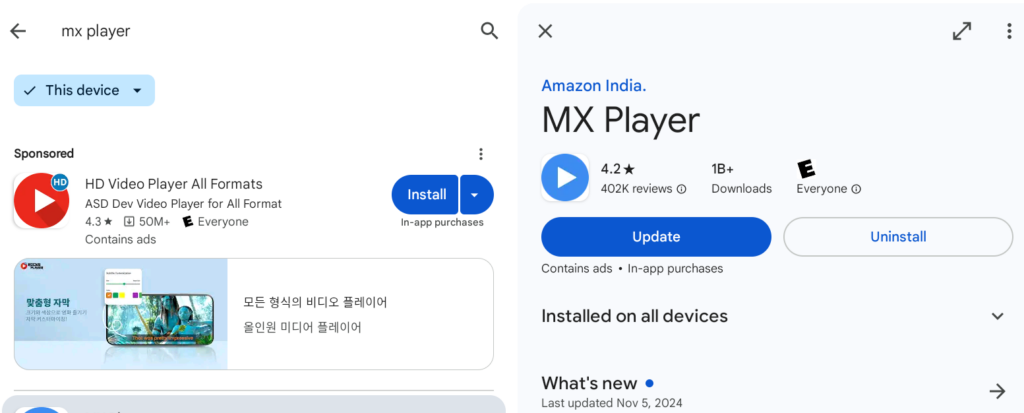Expand Installed on all devices
Viewport: 1024px width, 413px height.
[997, 316]
